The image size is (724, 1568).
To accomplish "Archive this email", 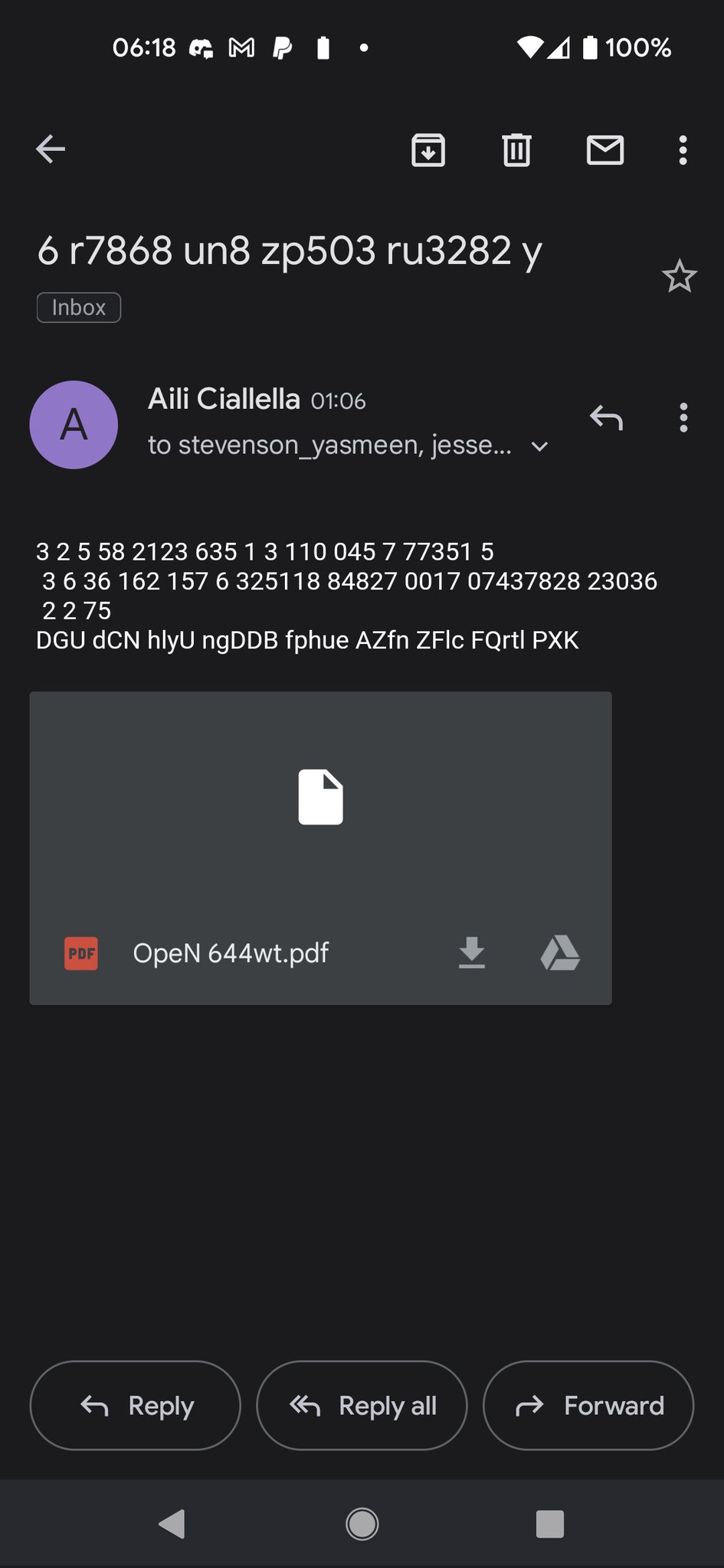I will coord(428,149).
